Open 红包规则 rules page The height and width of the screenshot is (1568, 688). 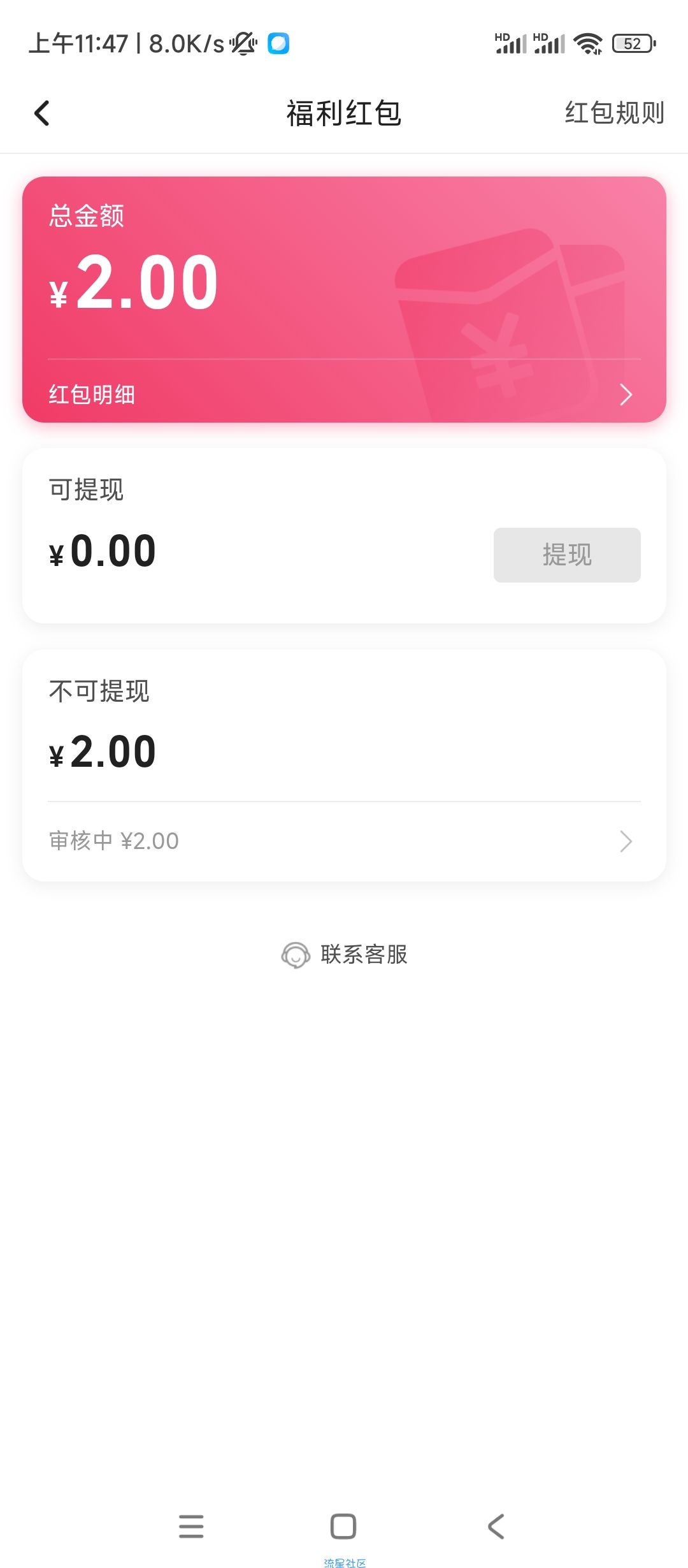(614, 113)
